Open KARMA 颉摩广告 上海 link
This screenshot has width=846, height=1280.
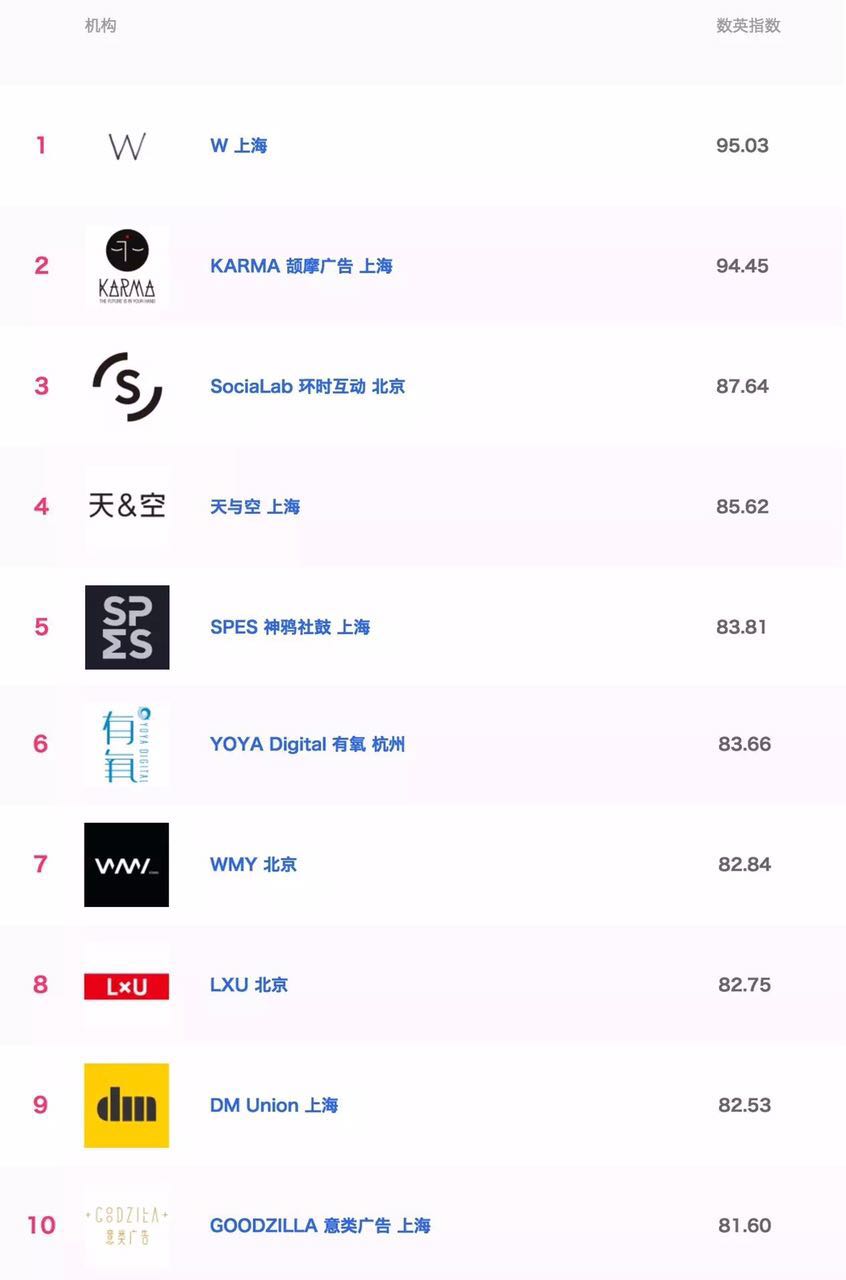coord(300,266)
